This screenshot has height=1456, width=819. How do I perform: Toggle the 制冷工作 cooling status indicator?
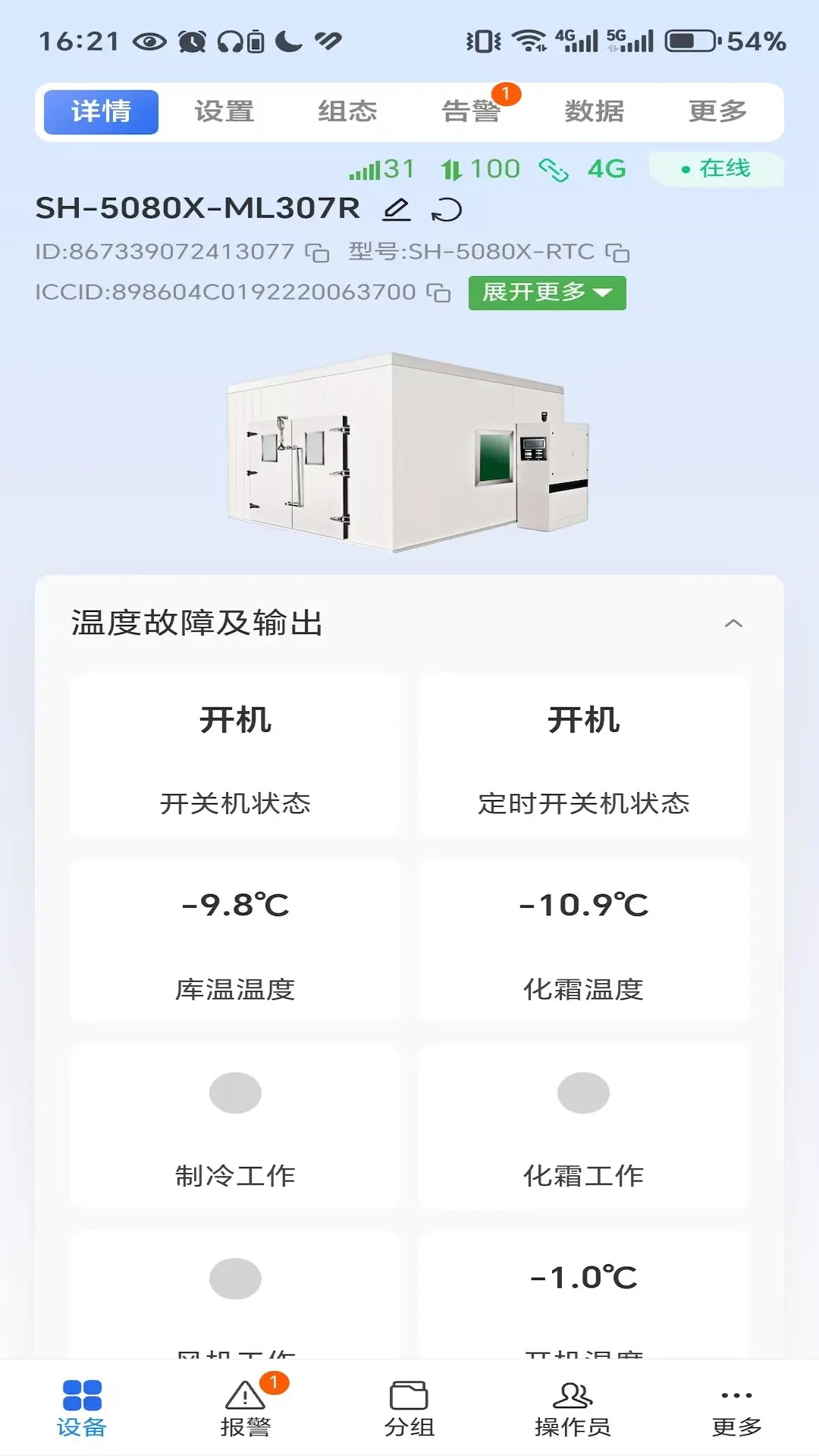pyautogui.click(x=234, y=1093)
